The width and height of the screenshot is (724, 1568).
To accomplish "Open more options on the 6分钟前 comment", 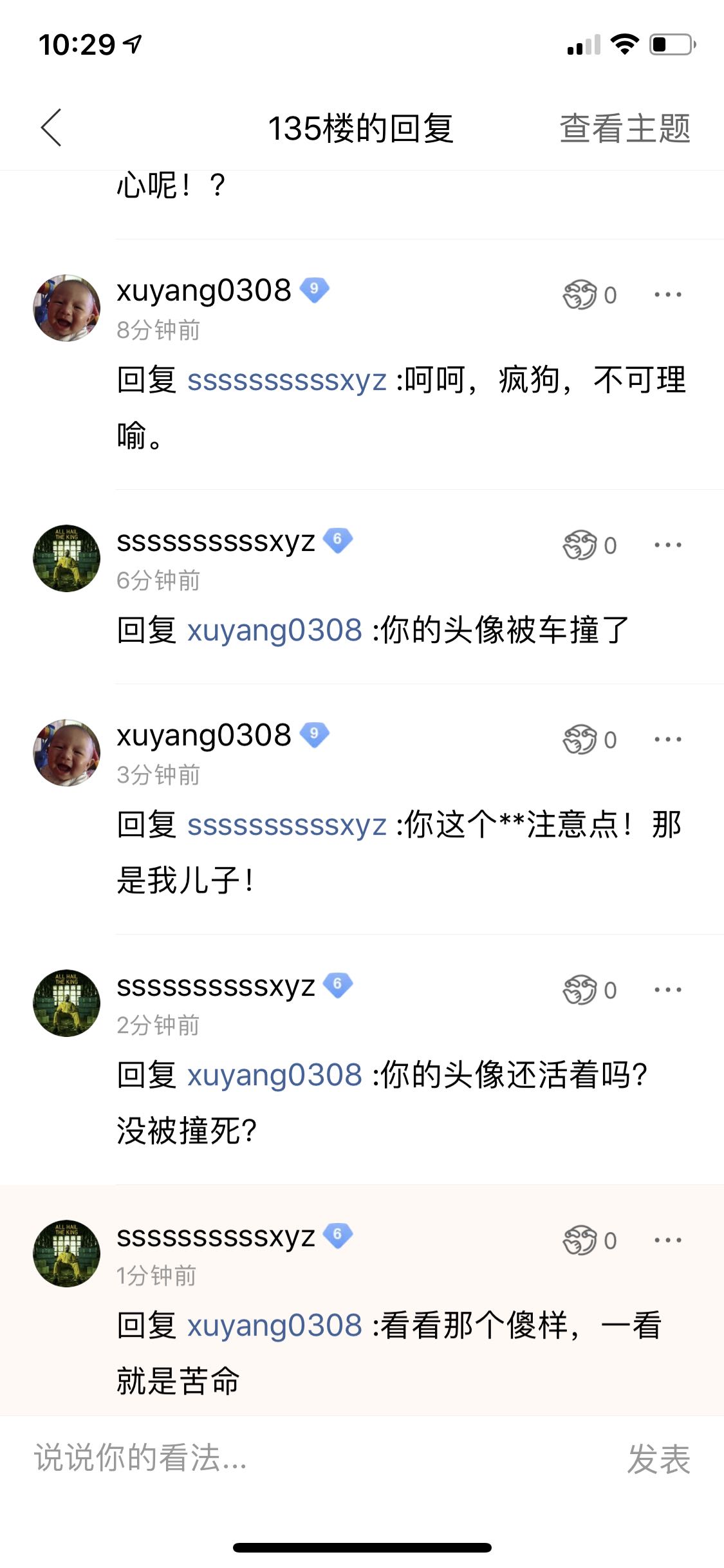I will pyautogui.click(x=667, y=545).
